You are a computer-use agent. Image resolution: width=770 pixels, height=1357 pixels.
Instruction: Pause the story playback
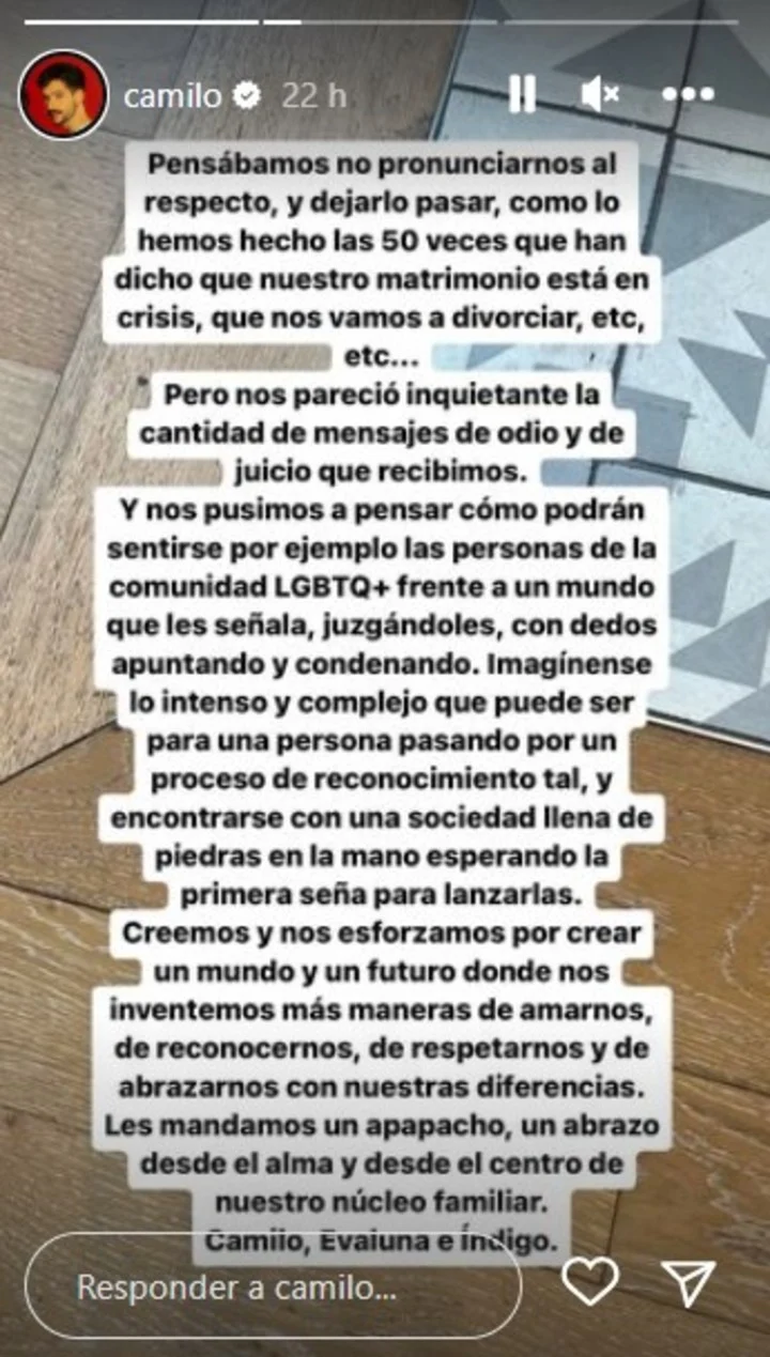click(x=522, y=95)
